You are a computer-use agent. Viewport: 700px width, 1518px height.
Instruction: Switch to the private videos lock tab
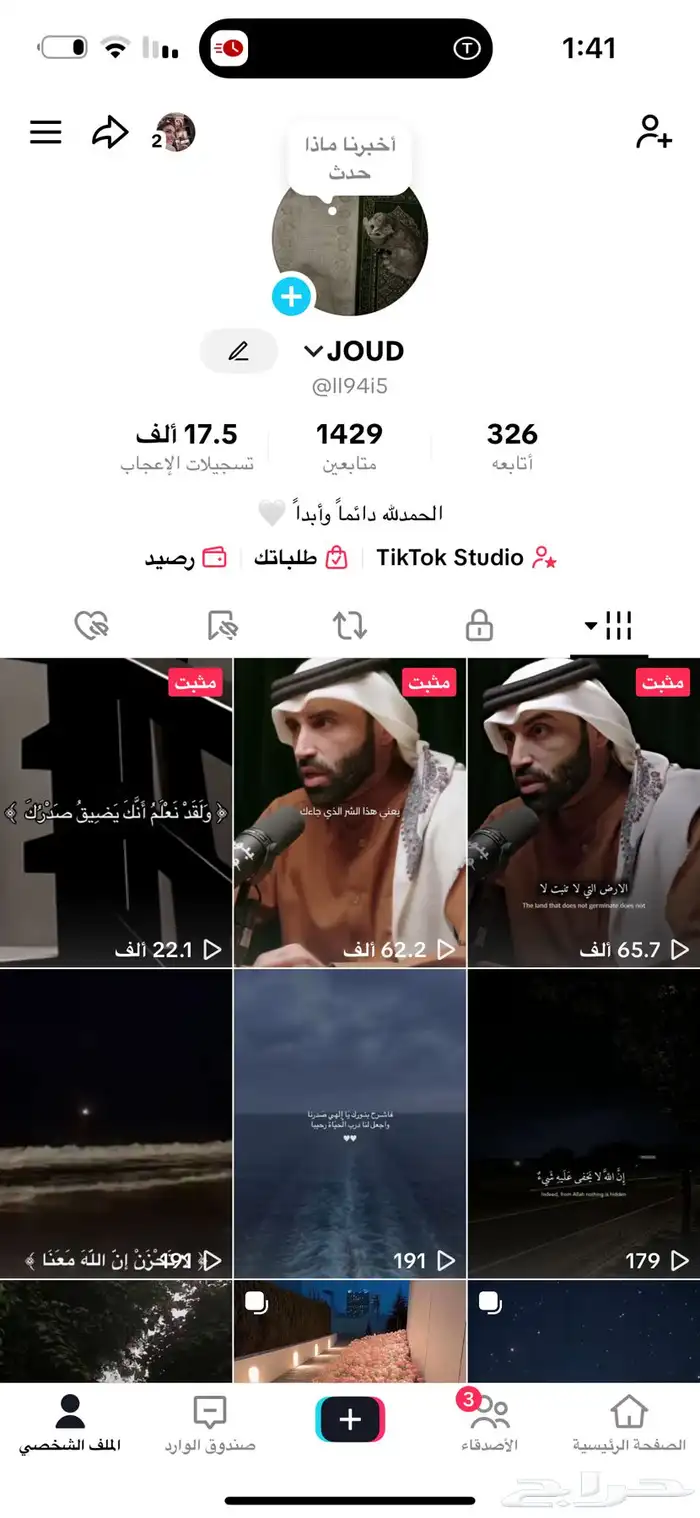pyautogui.click(x=480, y=626)
